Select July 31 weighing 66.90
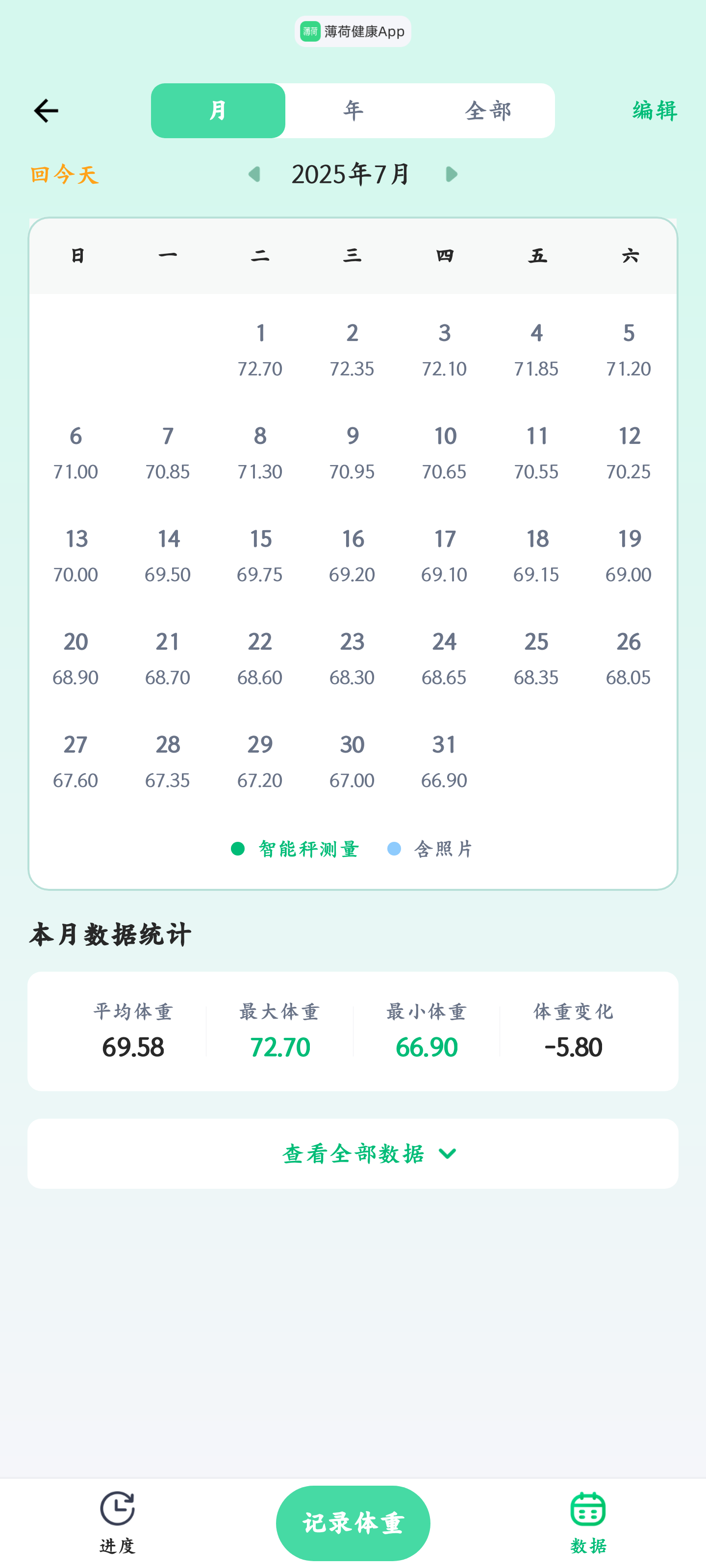The height and width of the screenshot is (1568, 706). [444, 761]
